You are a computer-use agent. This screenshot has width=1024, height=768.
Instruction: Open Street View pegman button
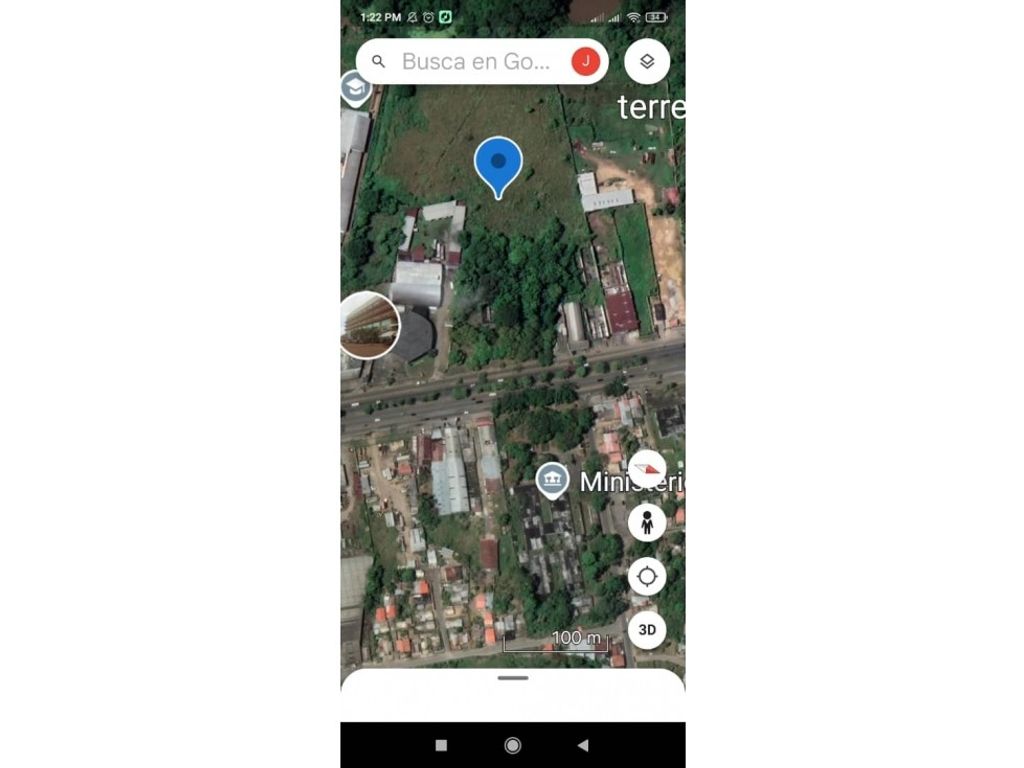[647, 523]
